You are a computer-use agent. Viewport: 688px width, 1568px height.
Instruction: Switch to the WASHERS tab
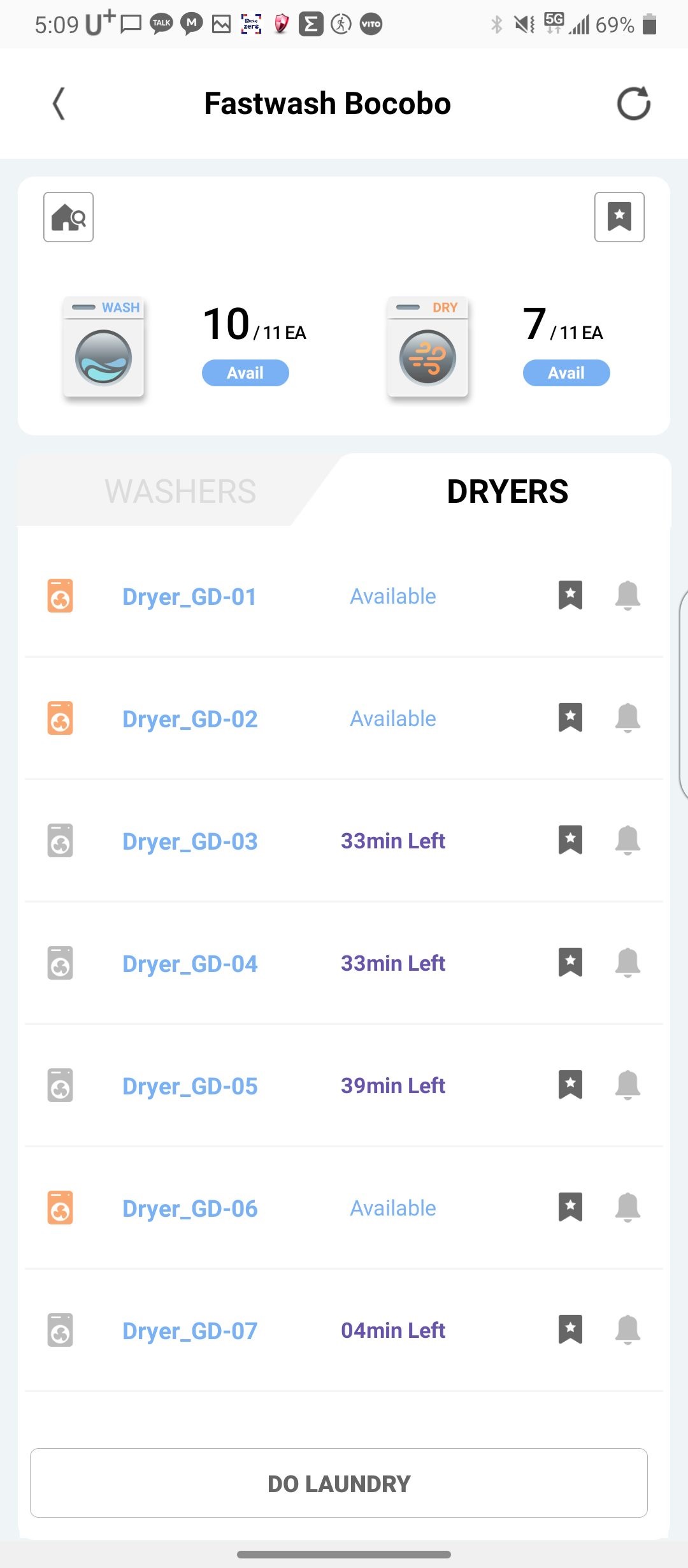[x=180, y=491]
